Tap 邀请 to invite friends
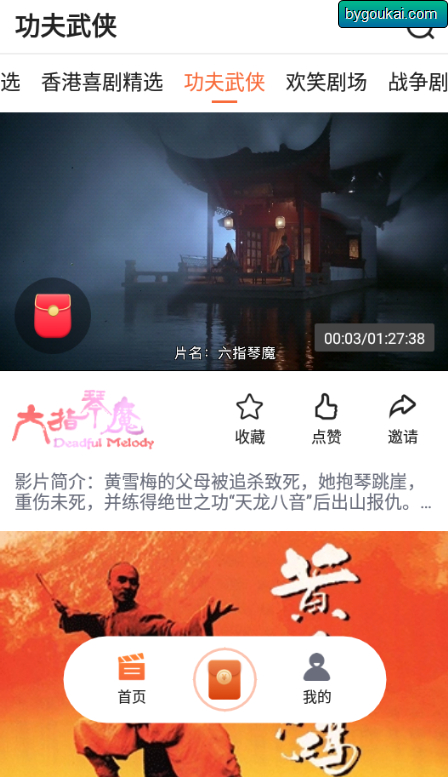The image size is (448, 777). pyautogui.click(x=402, y=419)
